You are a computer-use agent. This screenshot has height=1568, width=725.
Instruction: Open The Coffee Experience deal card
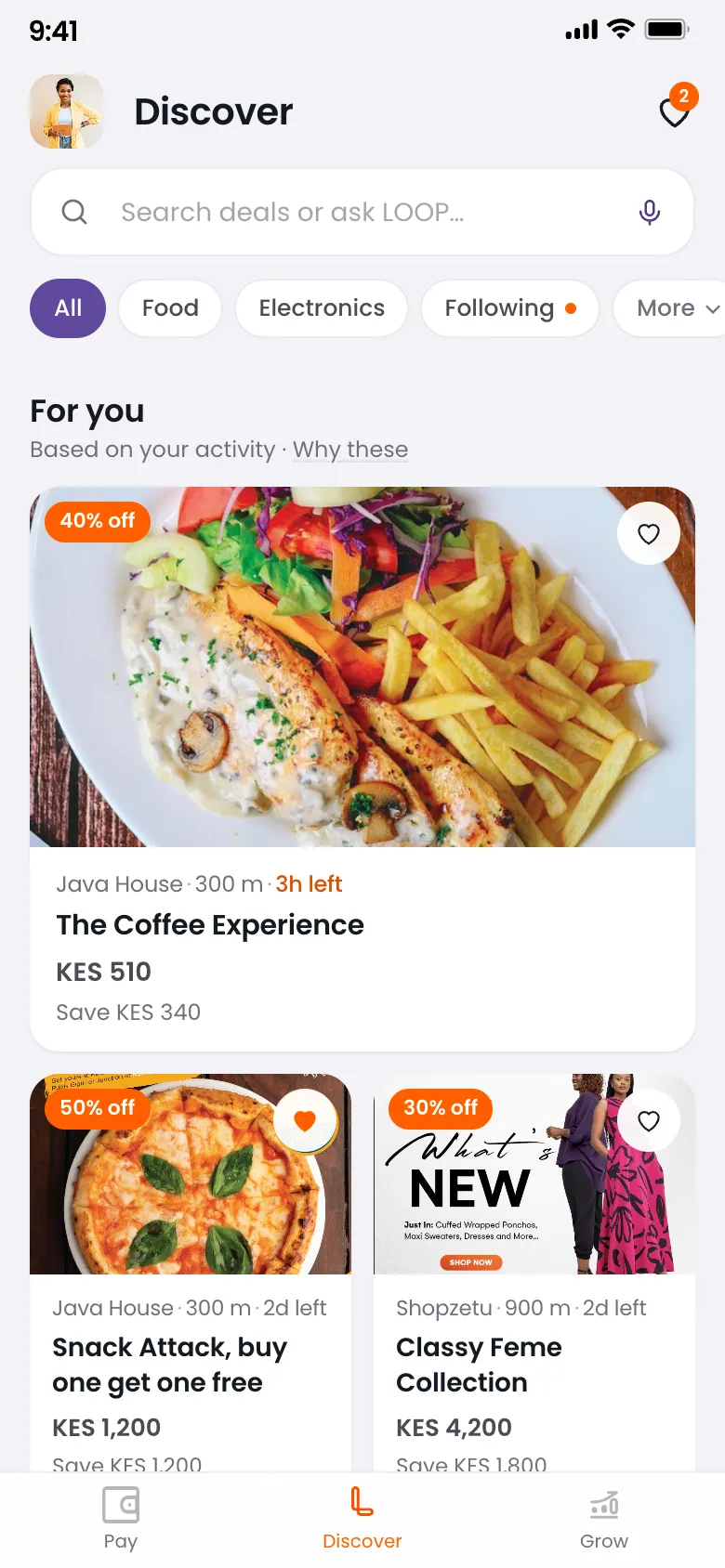pos(362,769)
